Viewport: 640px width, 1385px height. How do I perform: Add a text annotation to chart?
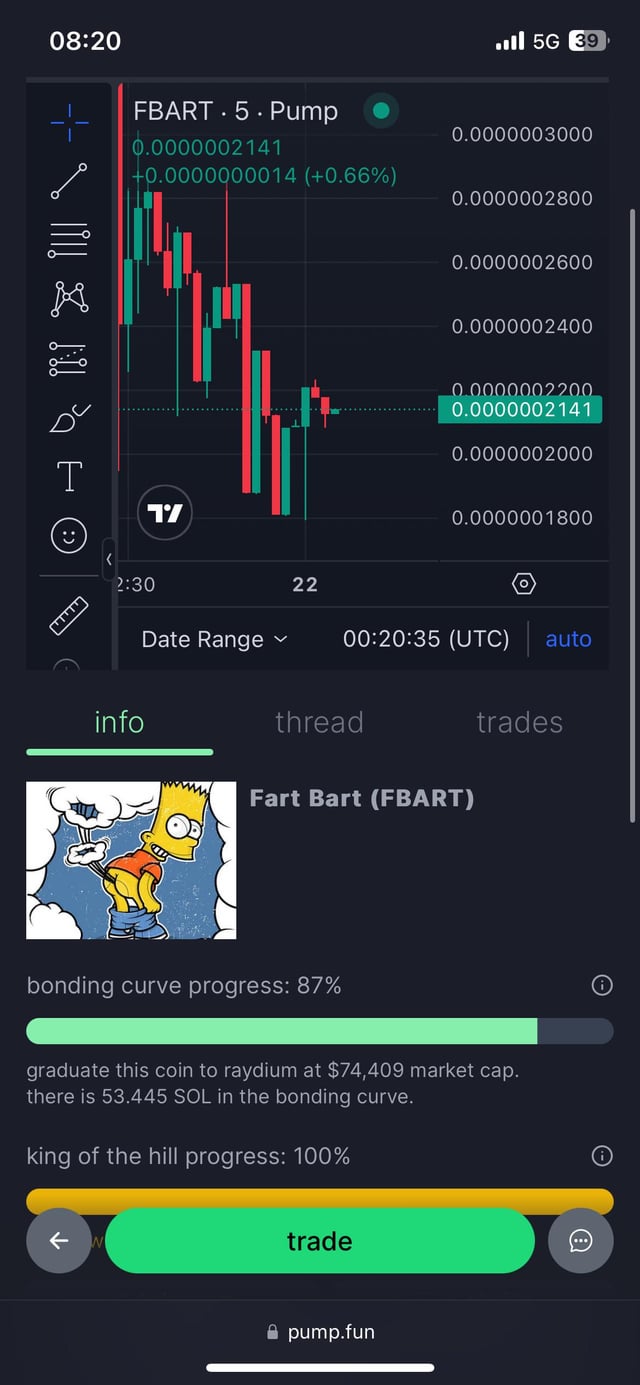pyautogui.click(x=69, y=477)
